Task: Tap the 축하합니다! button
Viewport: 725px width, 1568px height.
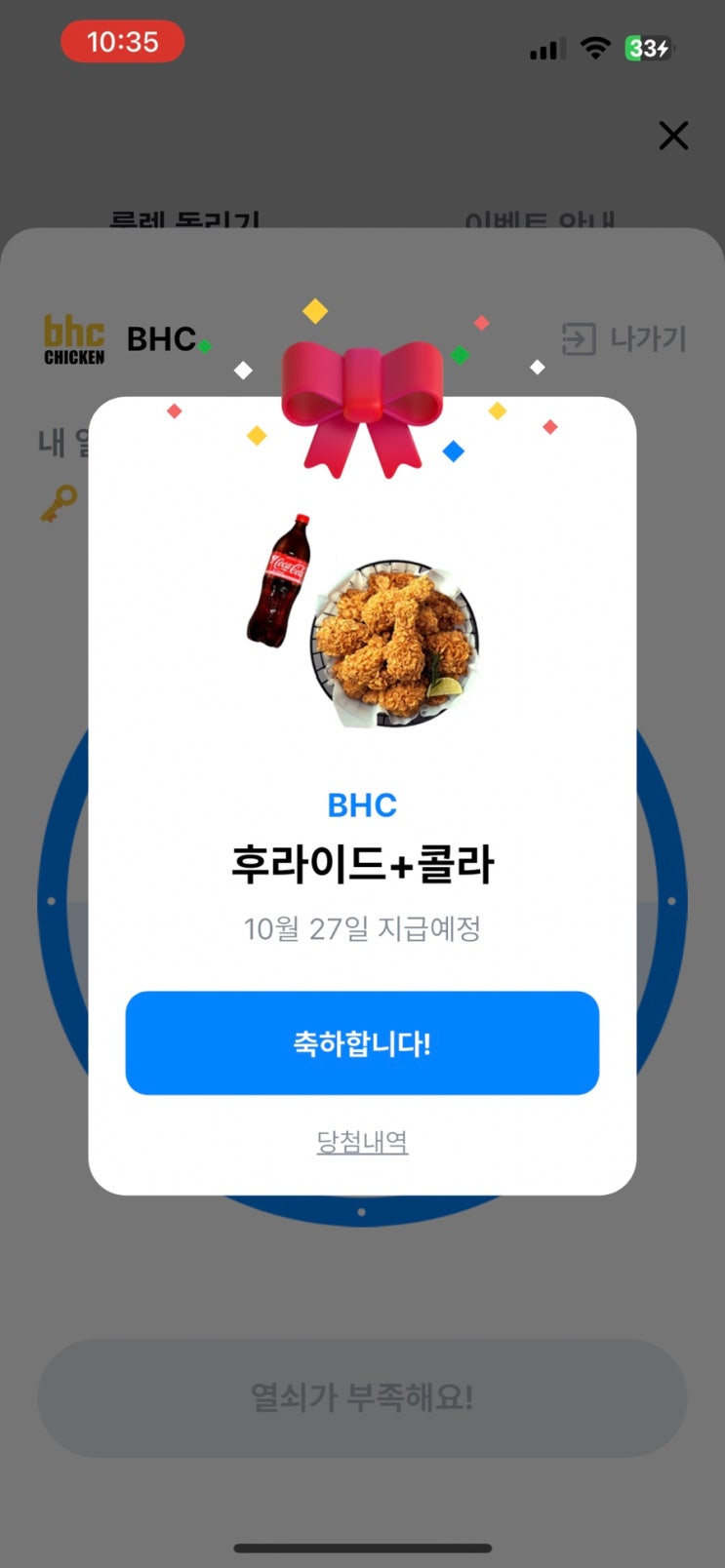Action: [362, 1042]
